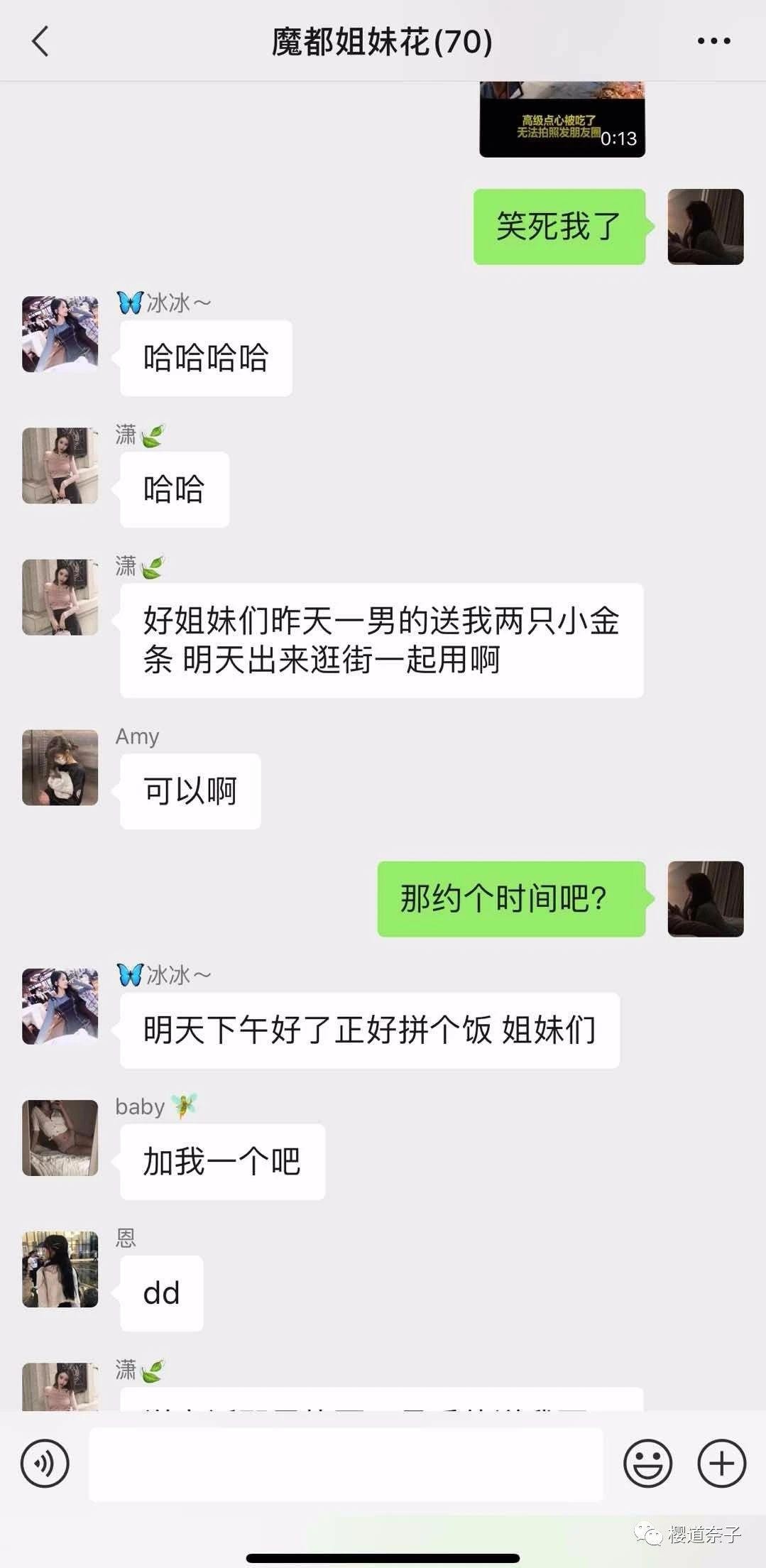Play the 0:13 video message
The height and width of the screenshot is (1568, 766).
click(x=562, y=119)
